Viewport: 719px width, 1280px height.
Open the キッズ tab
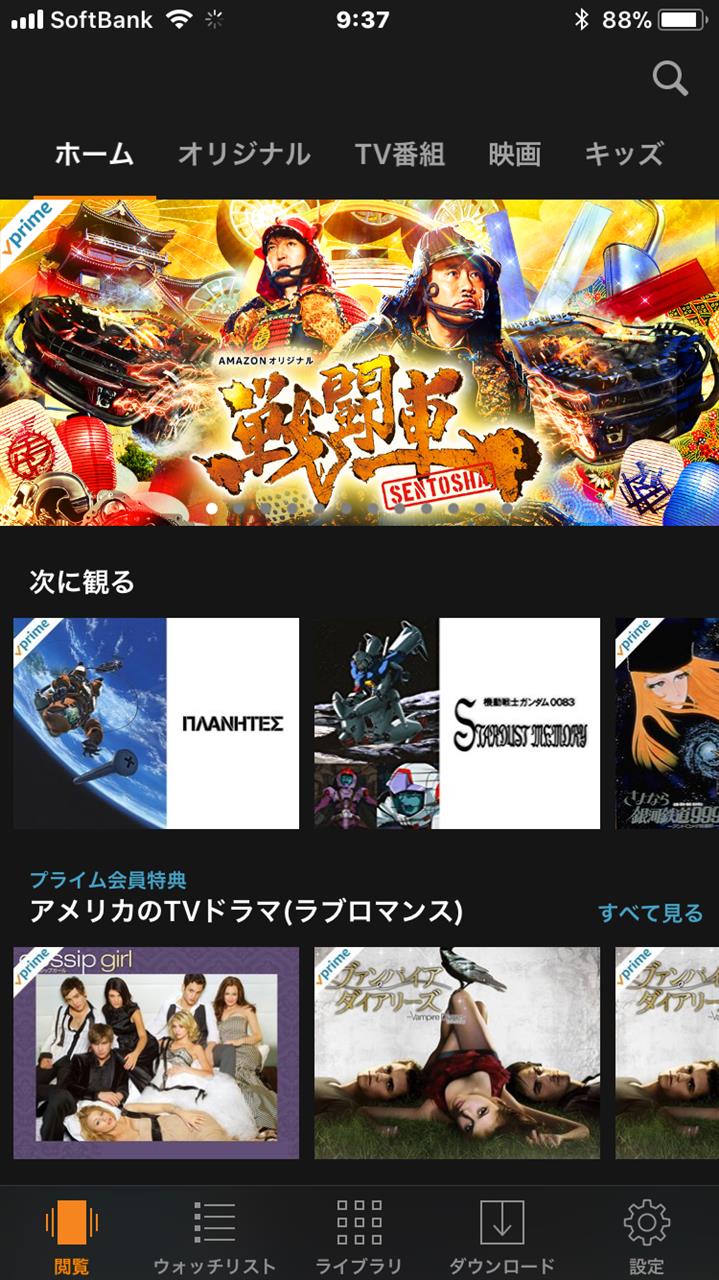[x=624, y=154]
